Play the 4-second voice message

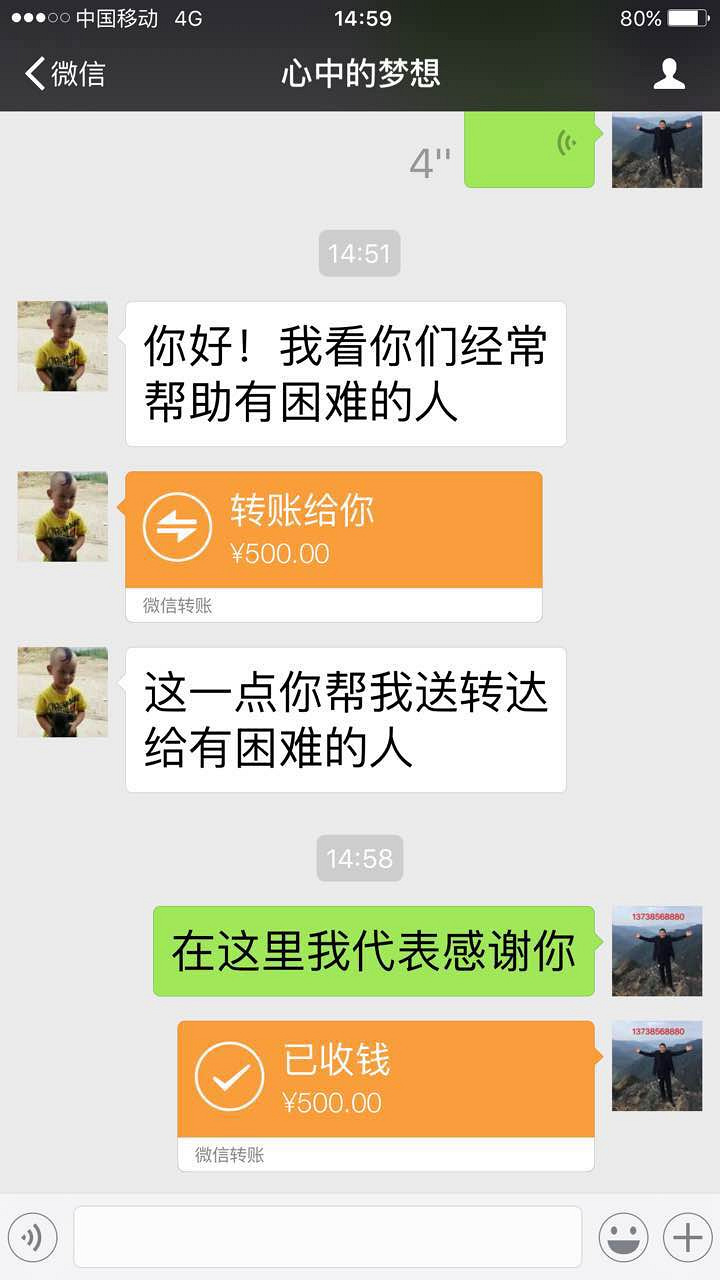click(x=529, y=150)
